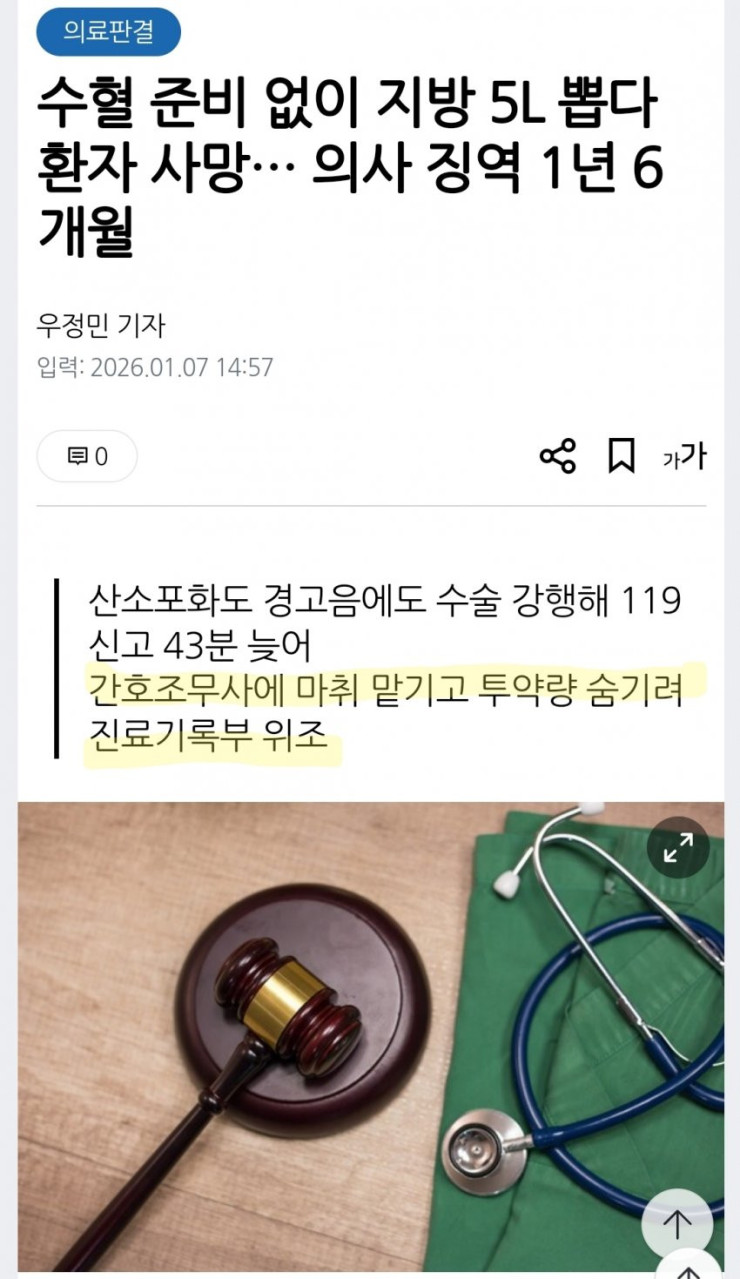Open the comments button showing 0

tap(87, 457)
